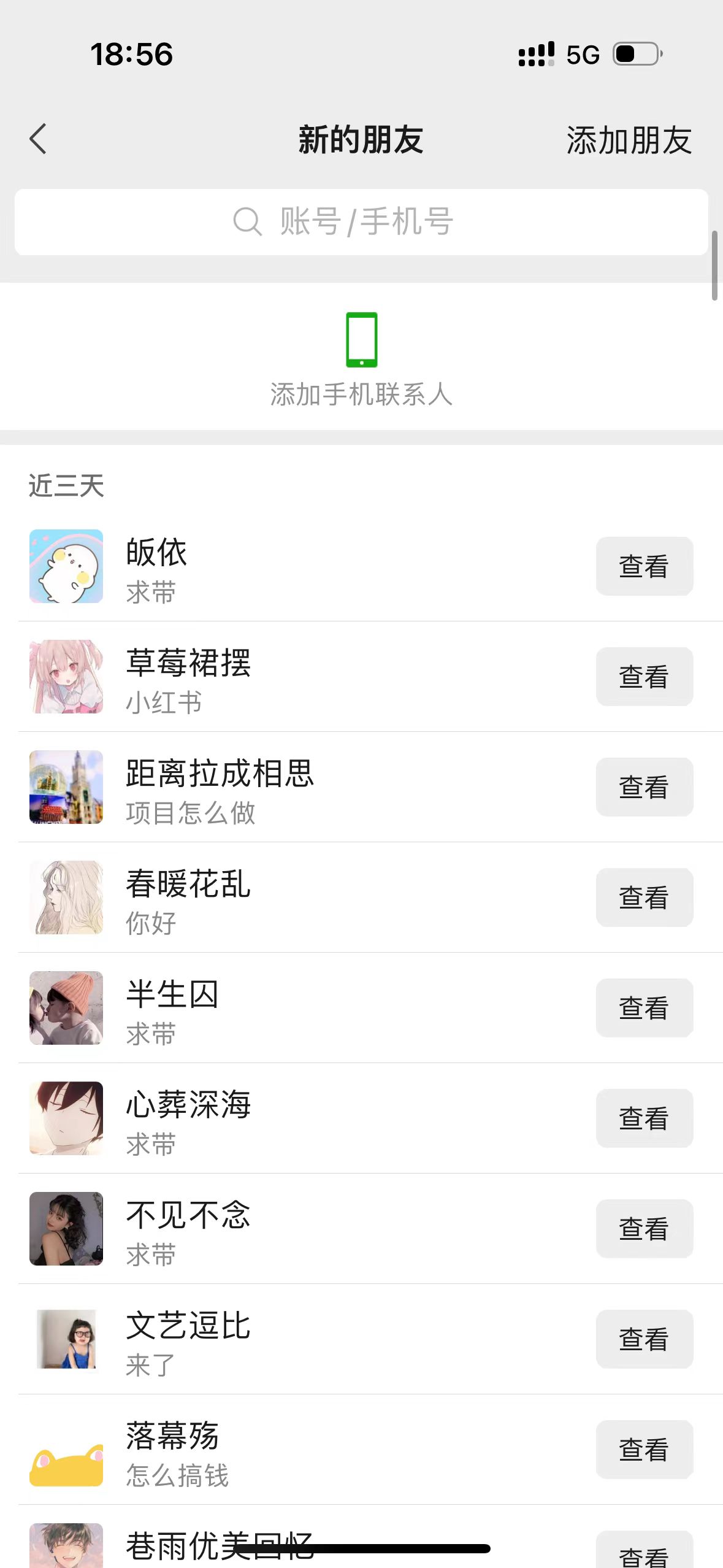The width and height of the screenshot is (723, 1568).
Task: View the request from 不见不念
Action: coord(644,1229)
